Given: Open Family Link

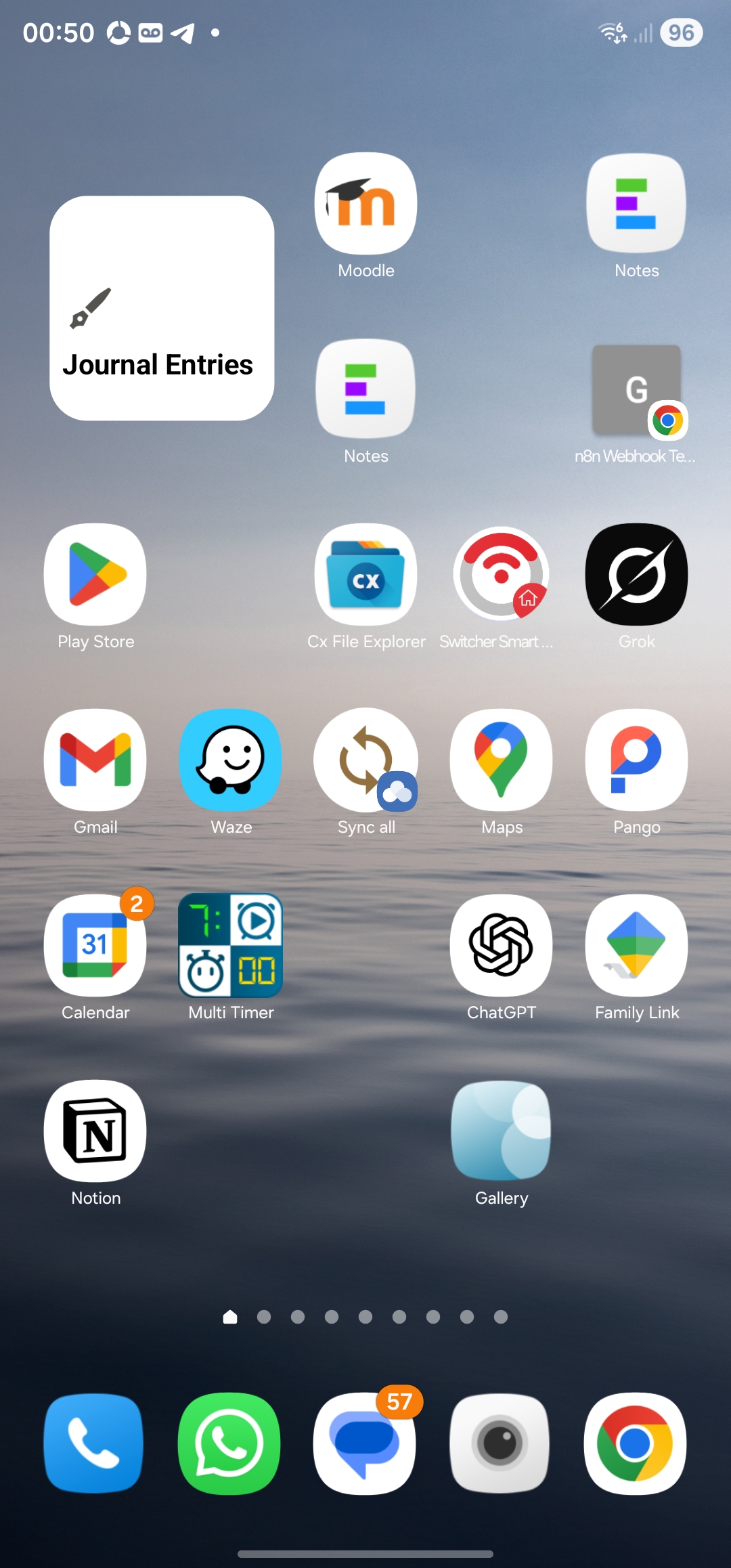Looking at the screenshot, I should click(x=636, y=946).
